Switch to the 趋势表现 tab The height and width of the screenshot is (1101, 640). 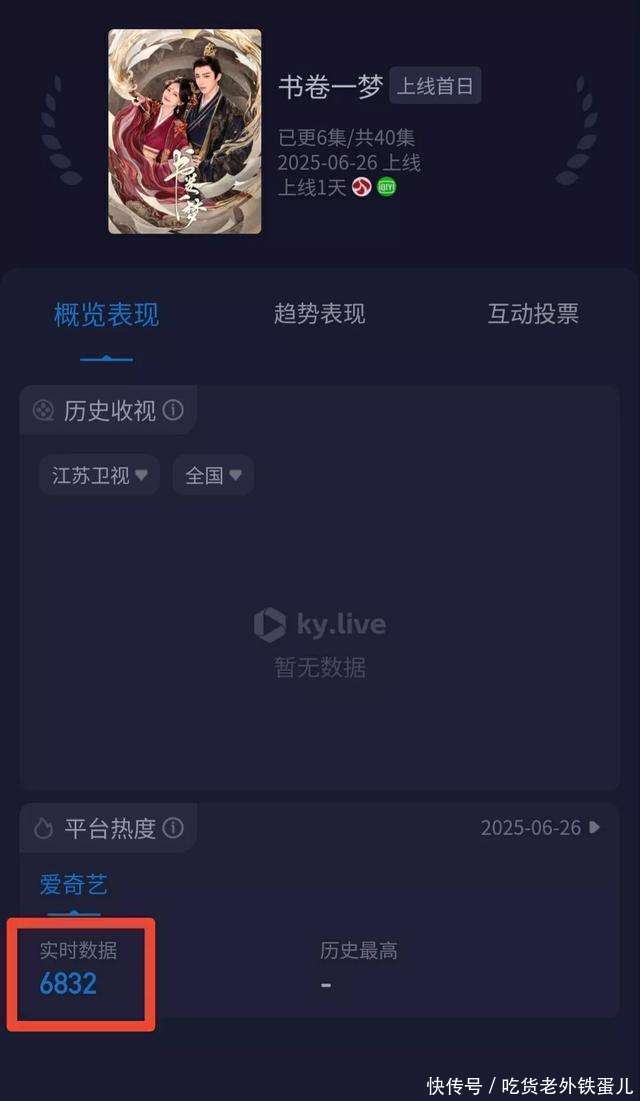[x=319, y=314]
